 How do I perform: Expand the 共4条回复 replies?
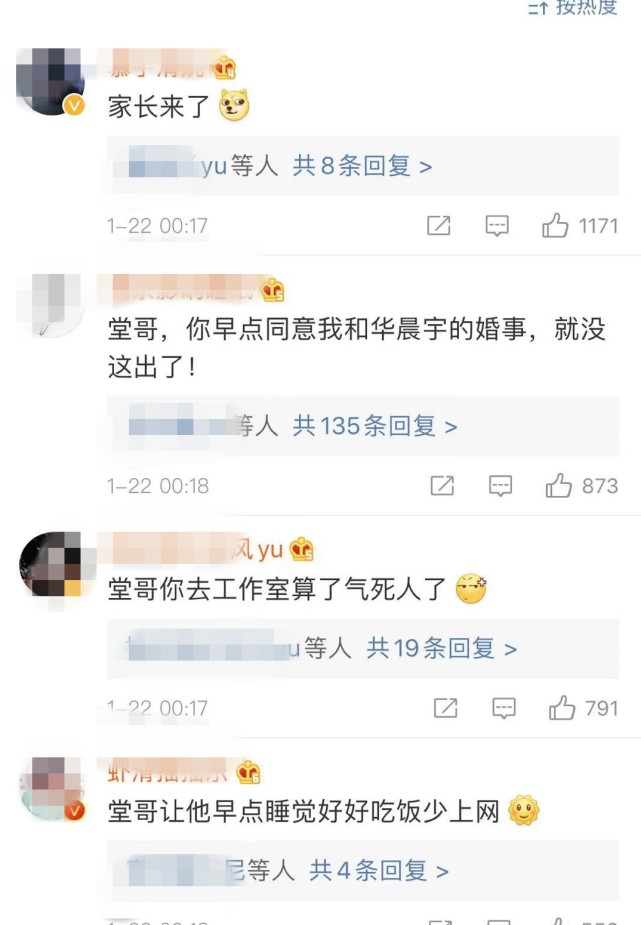(x=379, y=871)
